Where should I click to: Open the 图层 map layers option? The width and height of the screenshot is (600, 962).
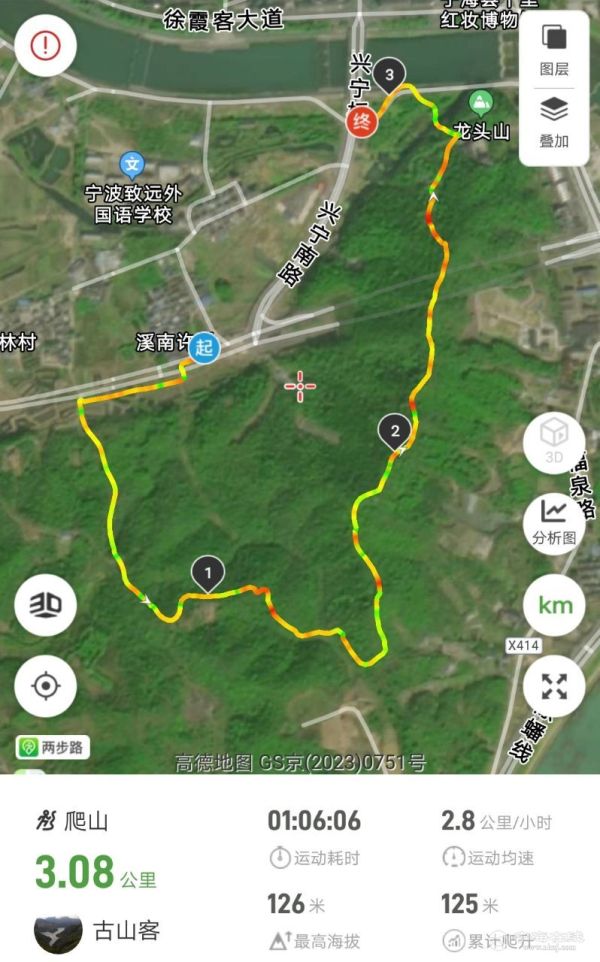[554, 49]
